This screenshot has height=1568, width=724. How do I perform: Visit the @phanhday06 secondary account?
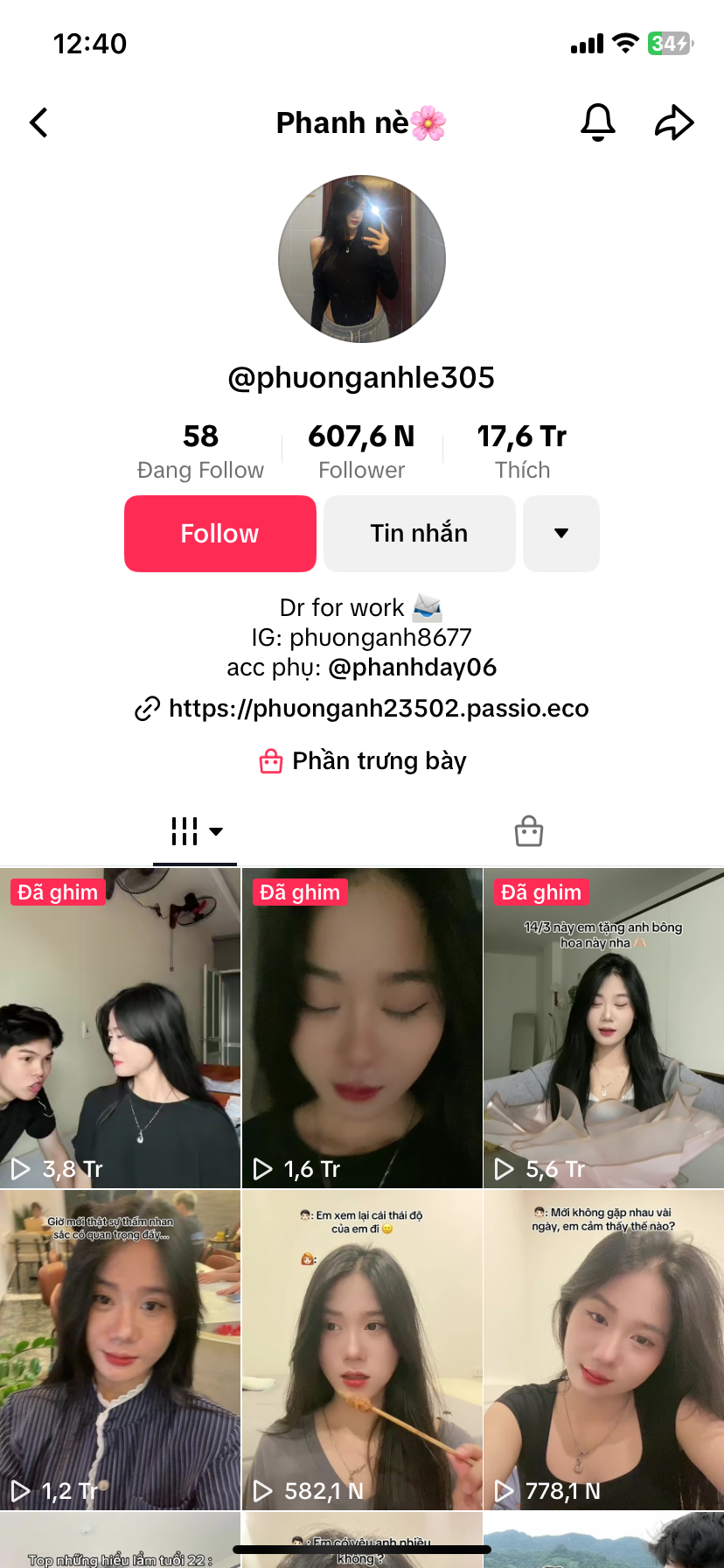[412, 668]
